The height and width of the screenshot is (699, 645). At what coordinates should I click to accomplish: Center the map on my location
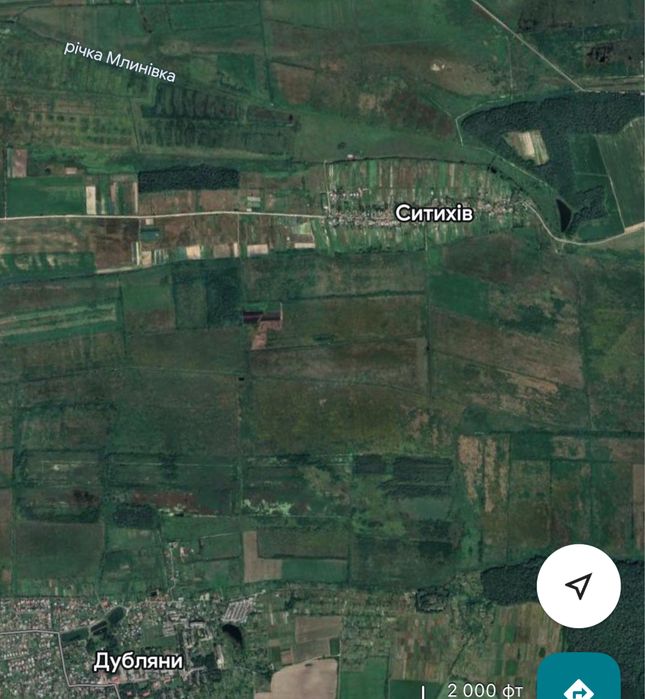tap(578, 586)
